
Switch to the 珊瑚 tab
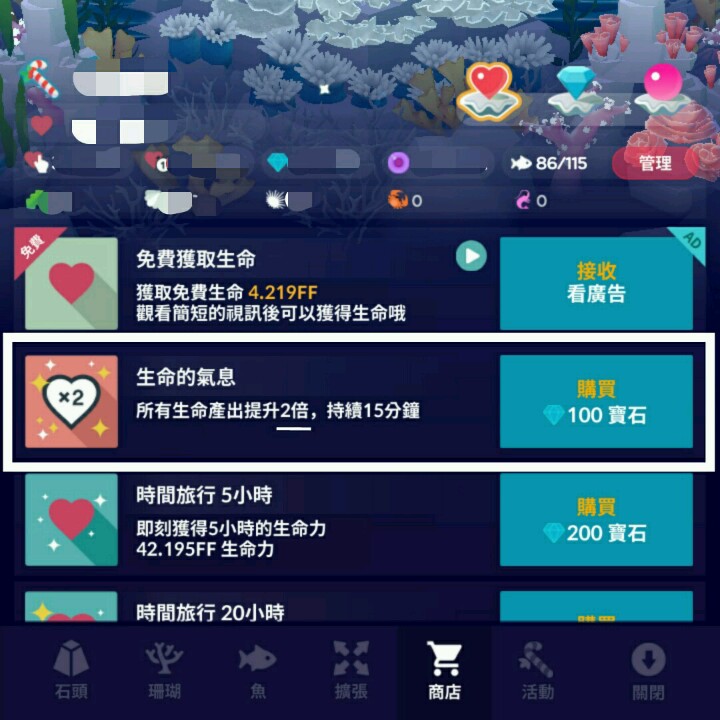164,670
